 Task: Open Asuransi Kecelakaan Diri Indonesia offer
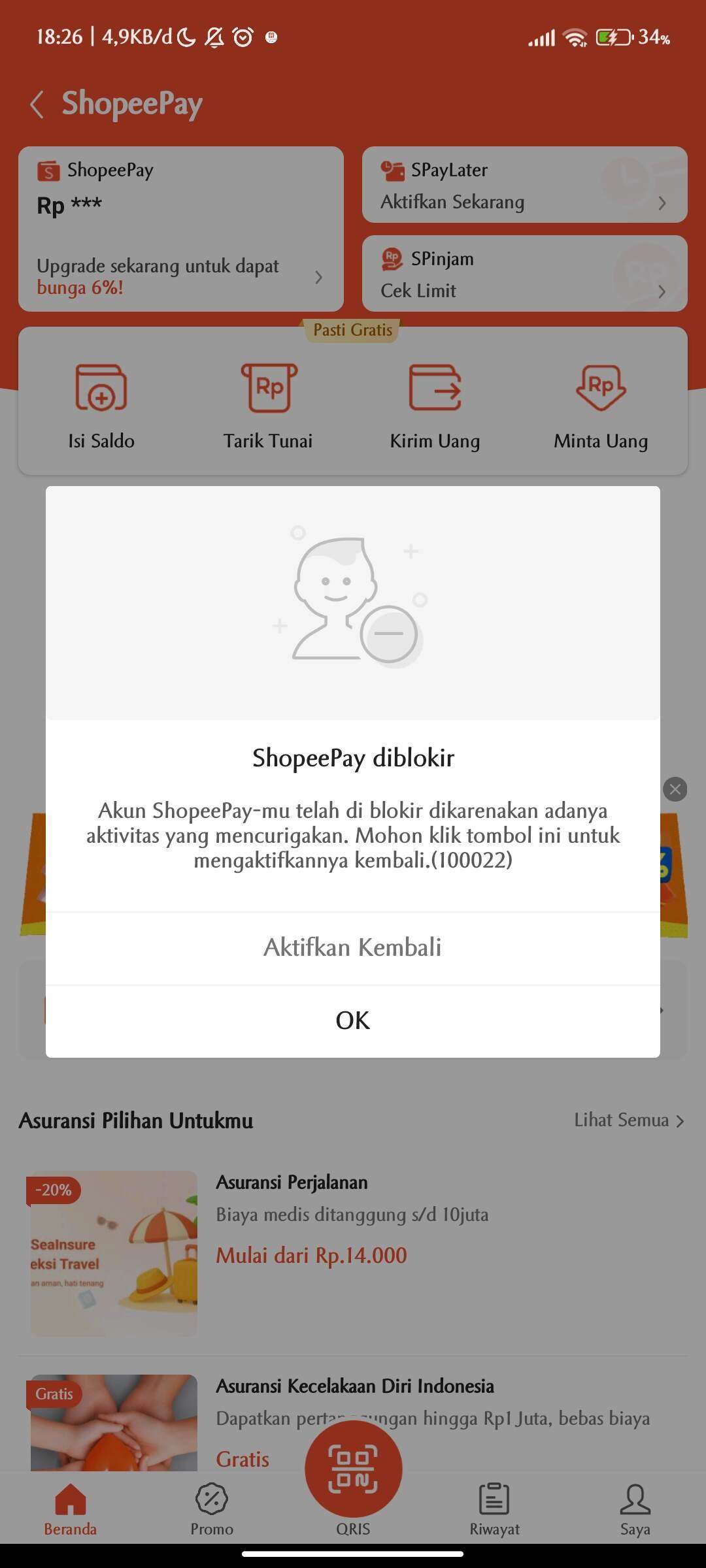pos(353,1422)
